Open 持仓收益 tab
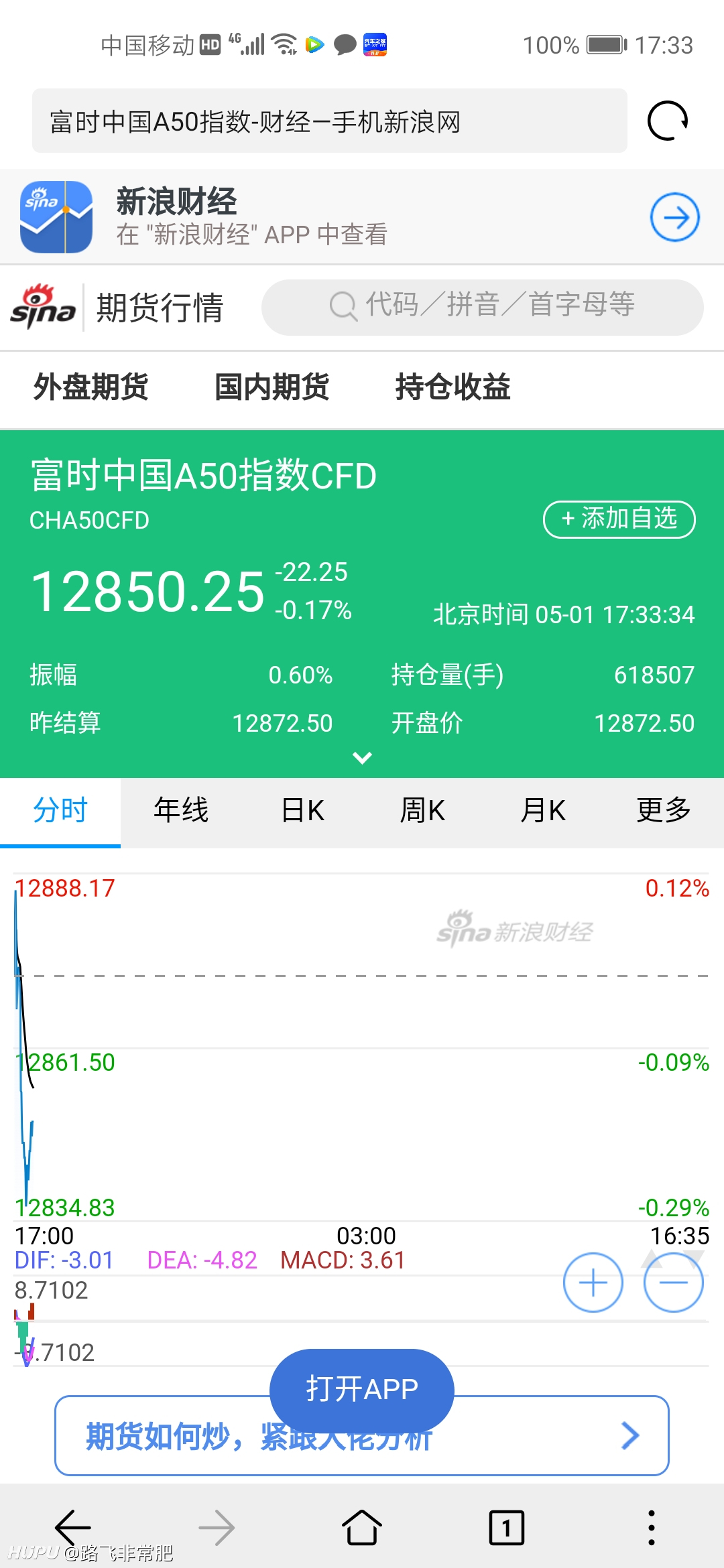Image resolution: width=724 pixels, height=1568 pixels. click(x=453, y=387)
